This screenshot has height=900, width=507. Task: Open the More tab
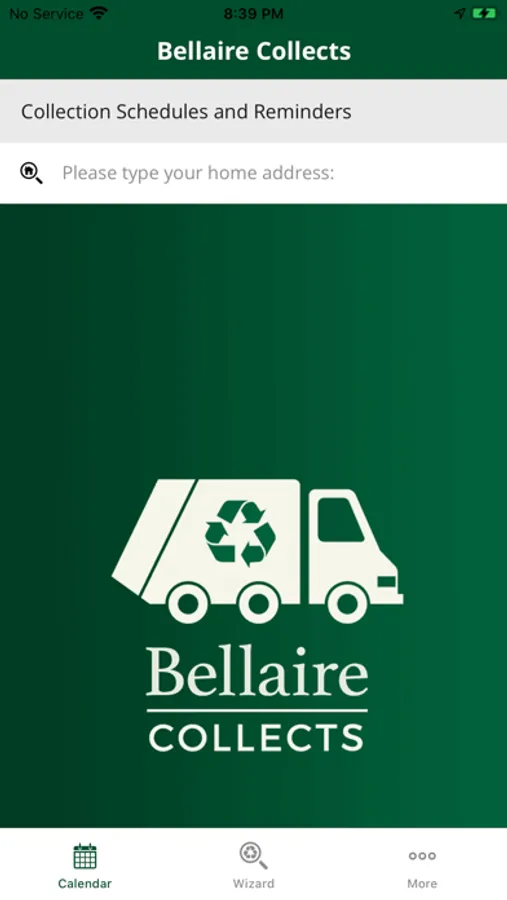[x=422, y=866]
